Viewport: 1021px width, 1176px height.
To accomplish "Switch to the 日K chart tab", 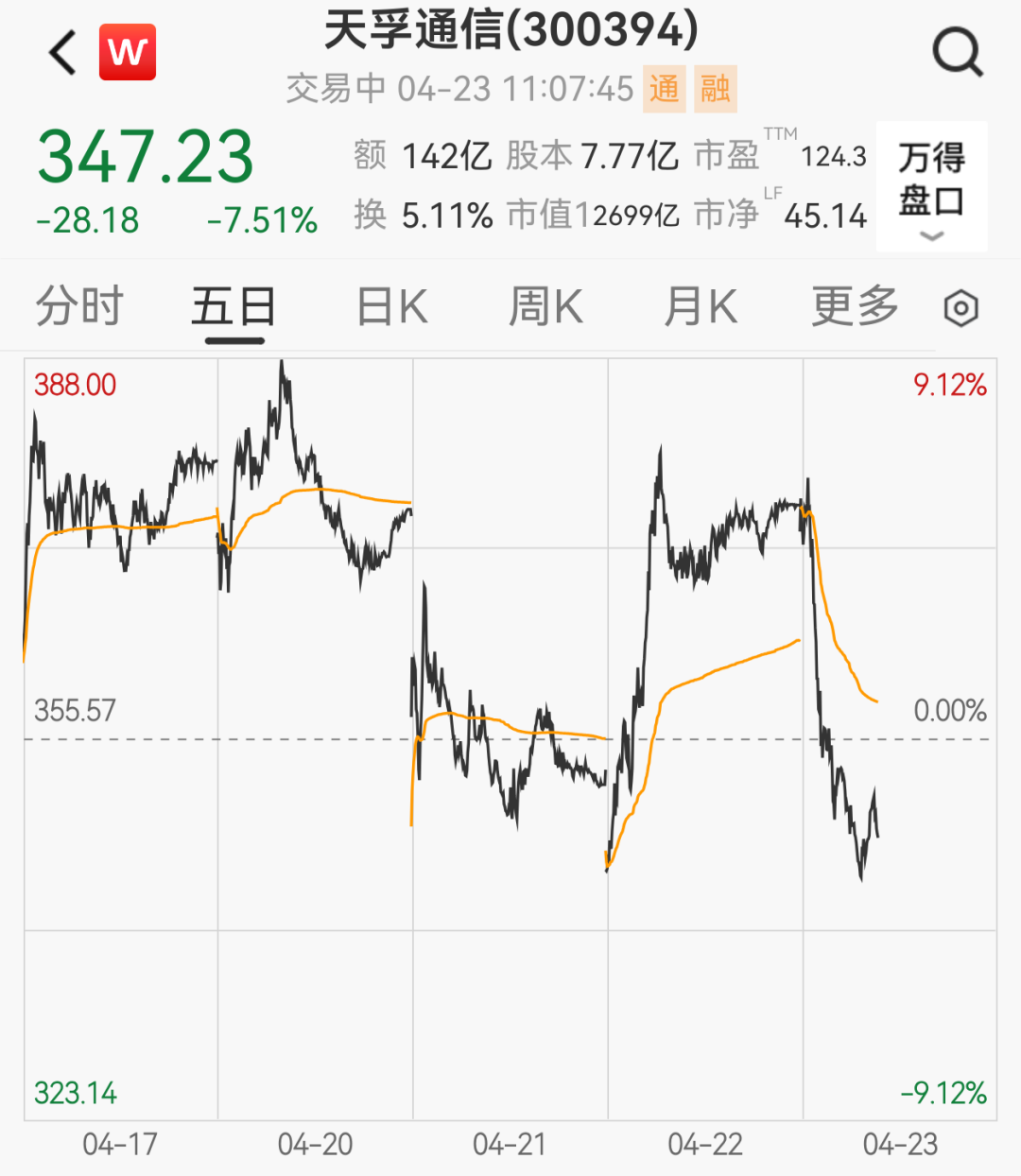I will [x=391, y=307].
